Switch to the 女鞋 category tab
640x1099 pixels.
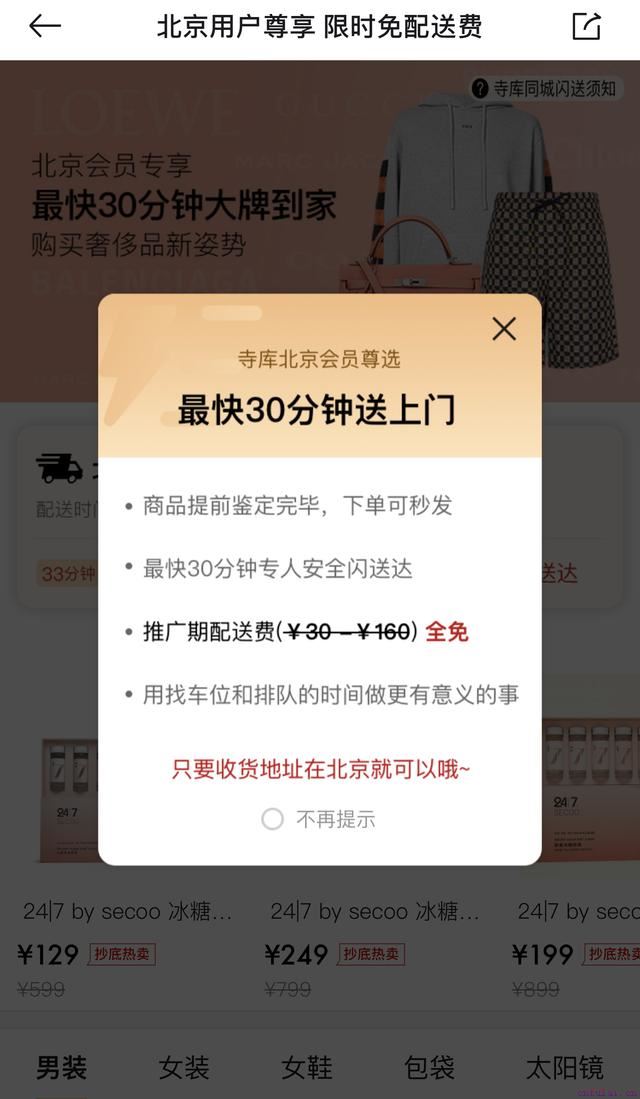tap(306, 1067)
